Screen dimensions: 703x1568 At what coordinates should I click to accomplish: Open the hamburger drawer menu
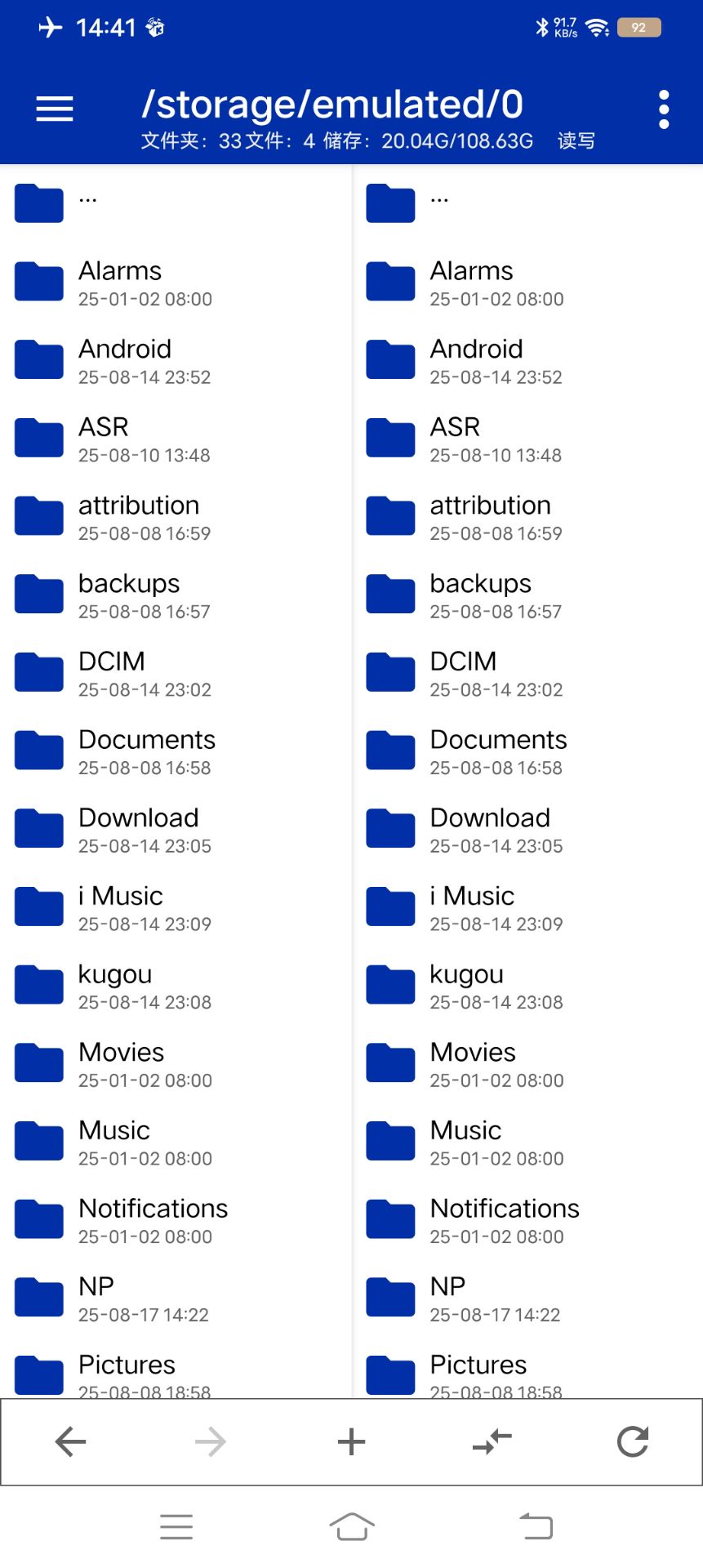click(55, 109)
